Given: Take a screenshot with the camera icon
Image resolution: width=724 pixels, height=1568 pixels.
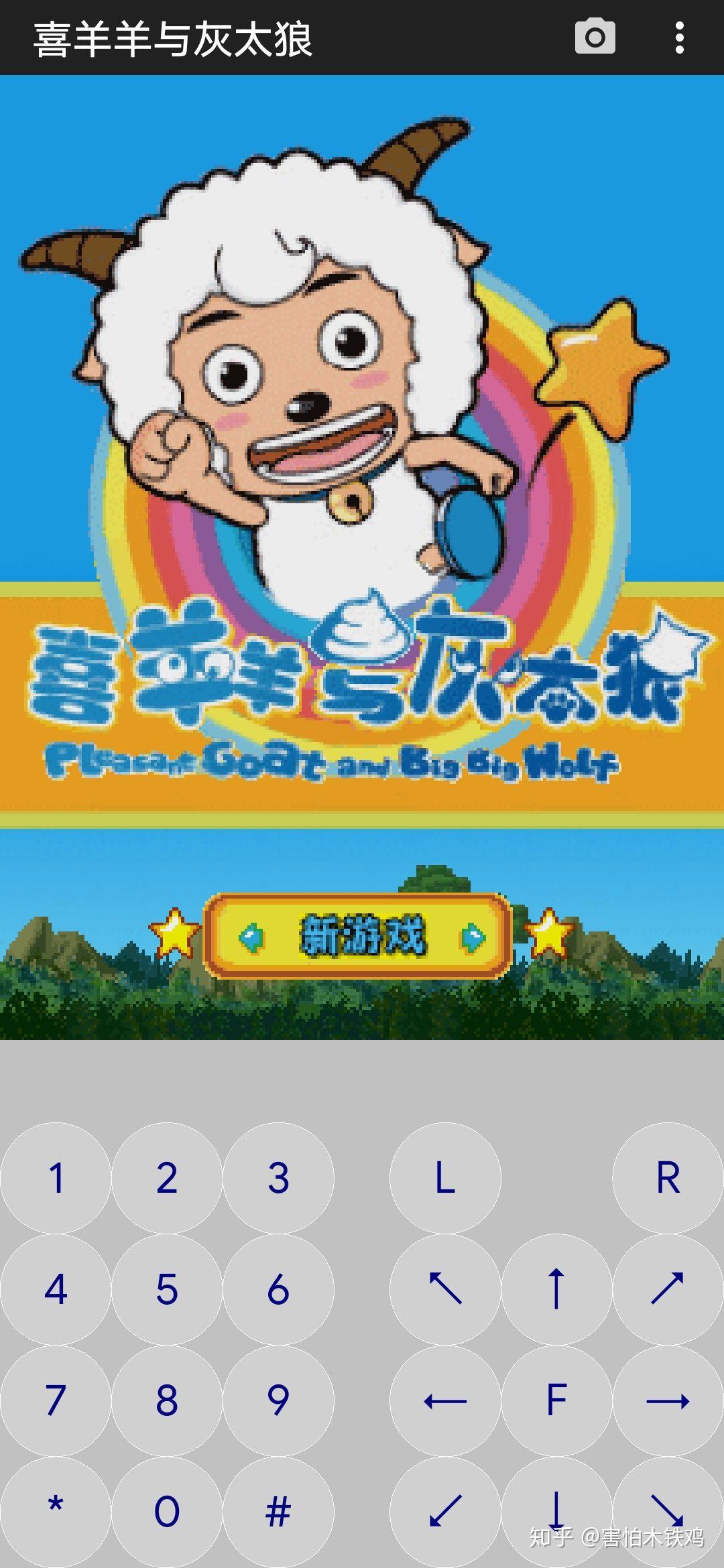Looking at the screenshot, I should 595,37.
